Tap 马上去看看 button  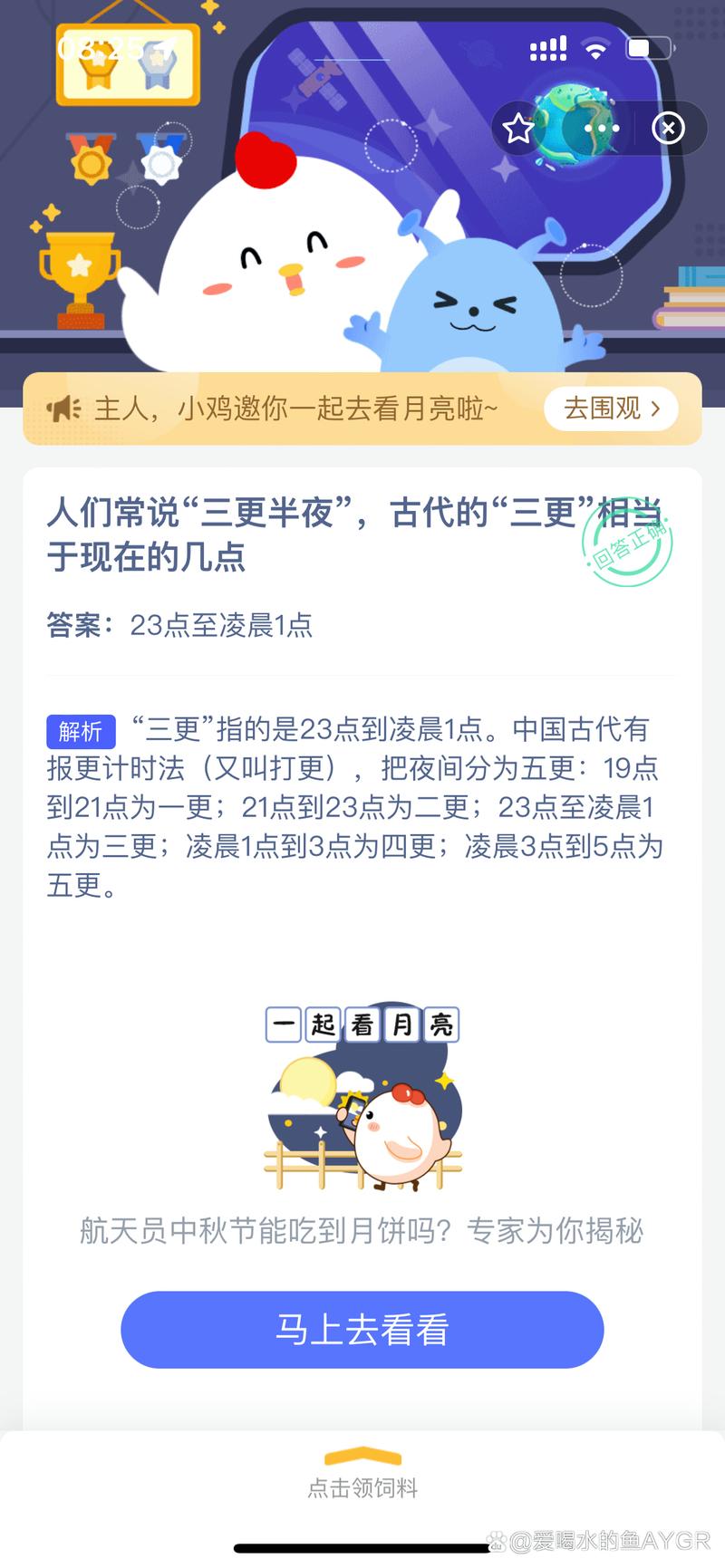(362, 1329)
